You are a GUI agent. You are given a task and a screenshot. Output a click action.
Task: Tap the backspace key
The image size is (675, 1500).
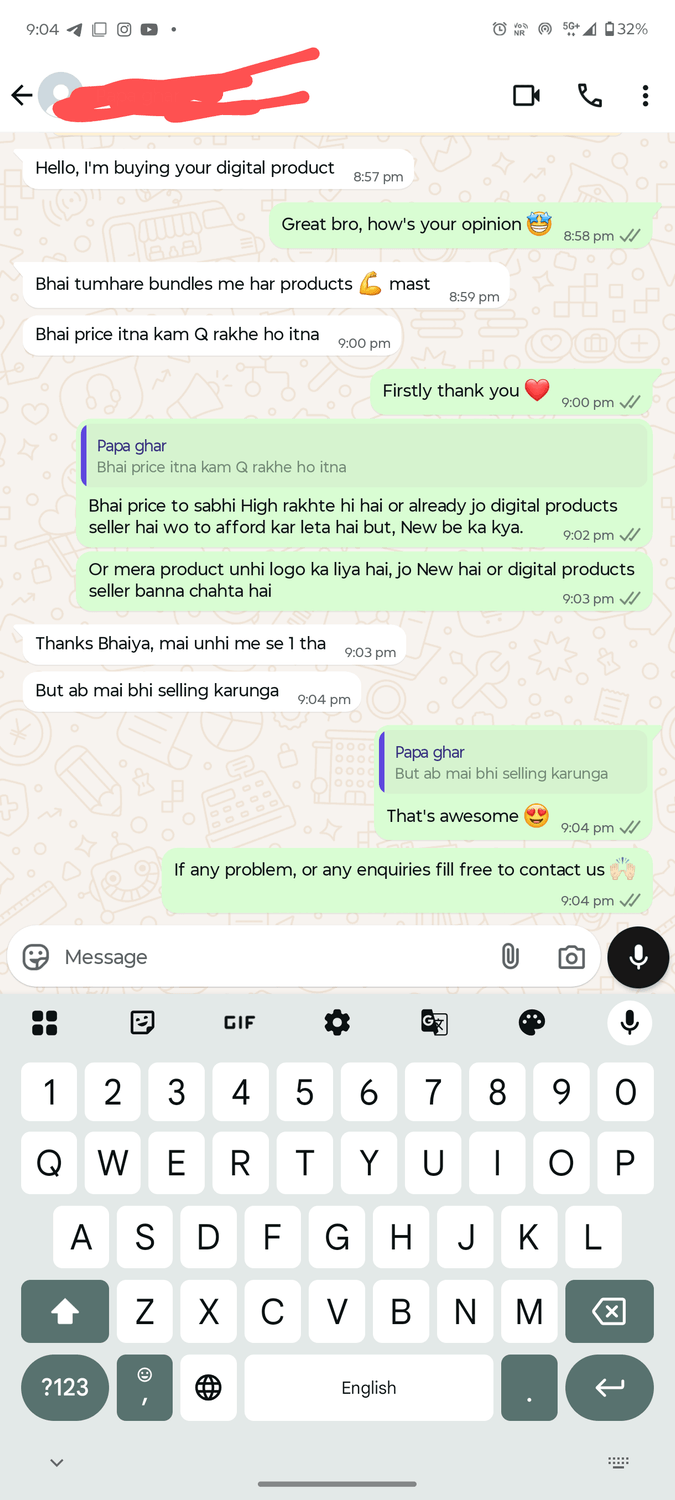(x=609, y=1311)
